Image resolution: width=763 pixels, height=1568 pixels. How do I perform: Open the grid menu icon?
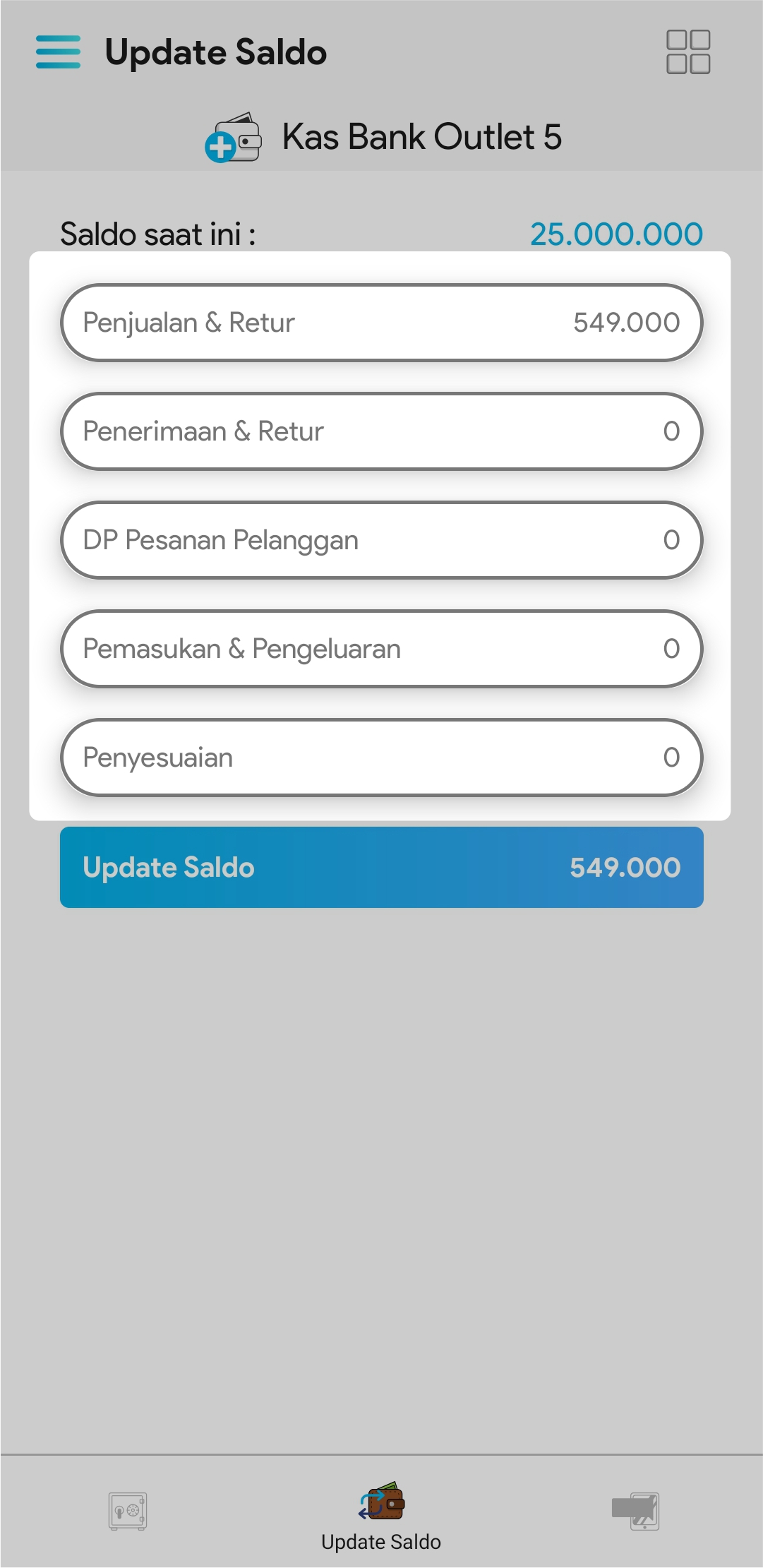(x=688, y=52)
